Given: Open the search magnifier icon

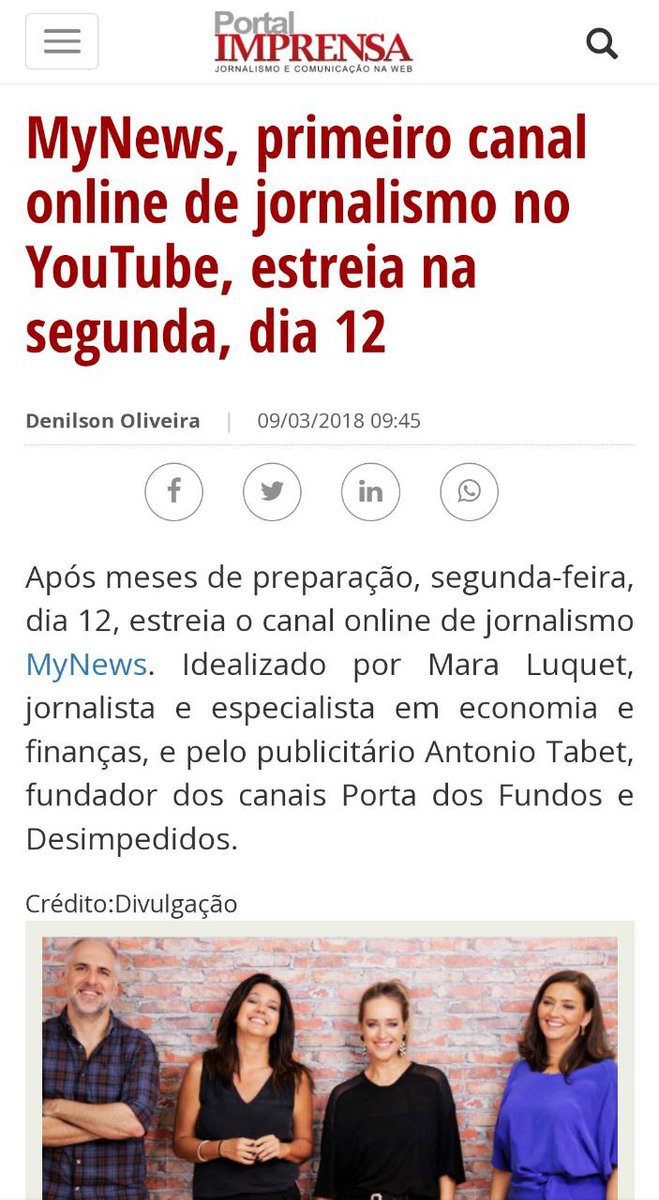Looking at the screenshot, I should point(601,43).
